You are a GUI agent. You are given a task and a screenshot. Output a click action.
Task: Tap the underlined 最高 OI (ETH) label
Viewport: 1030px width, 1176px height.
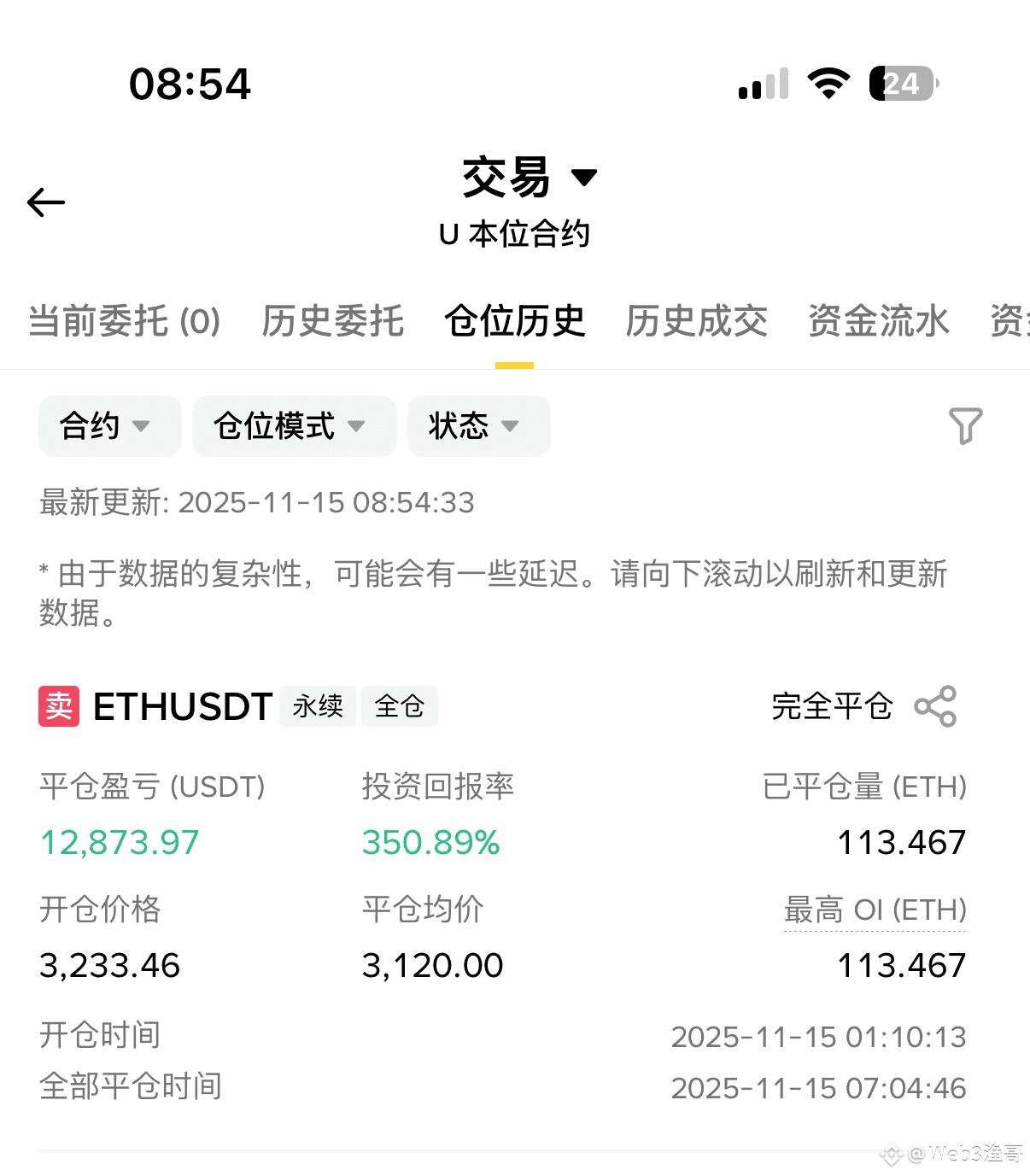[875, 910]
